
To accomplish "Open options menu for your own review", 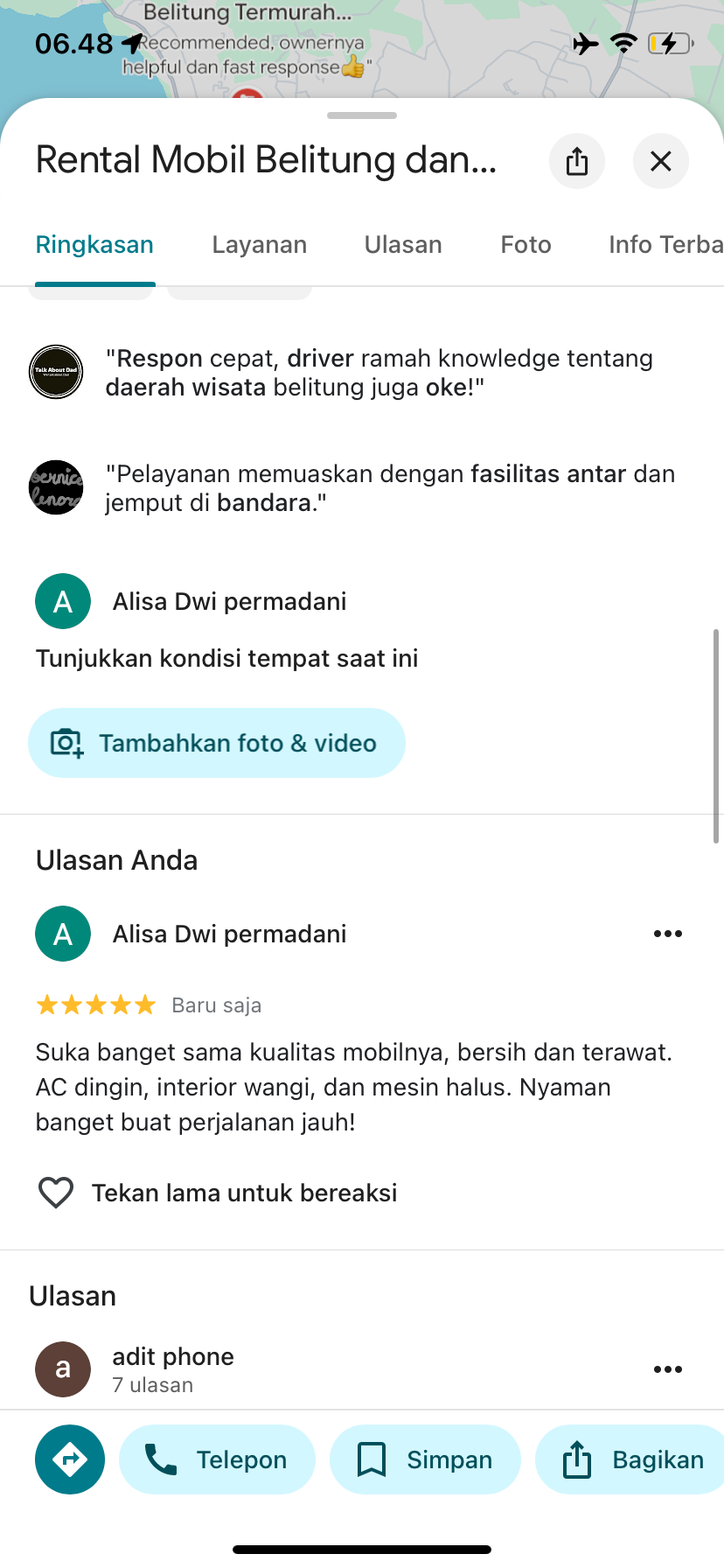I will click(668, 934).
